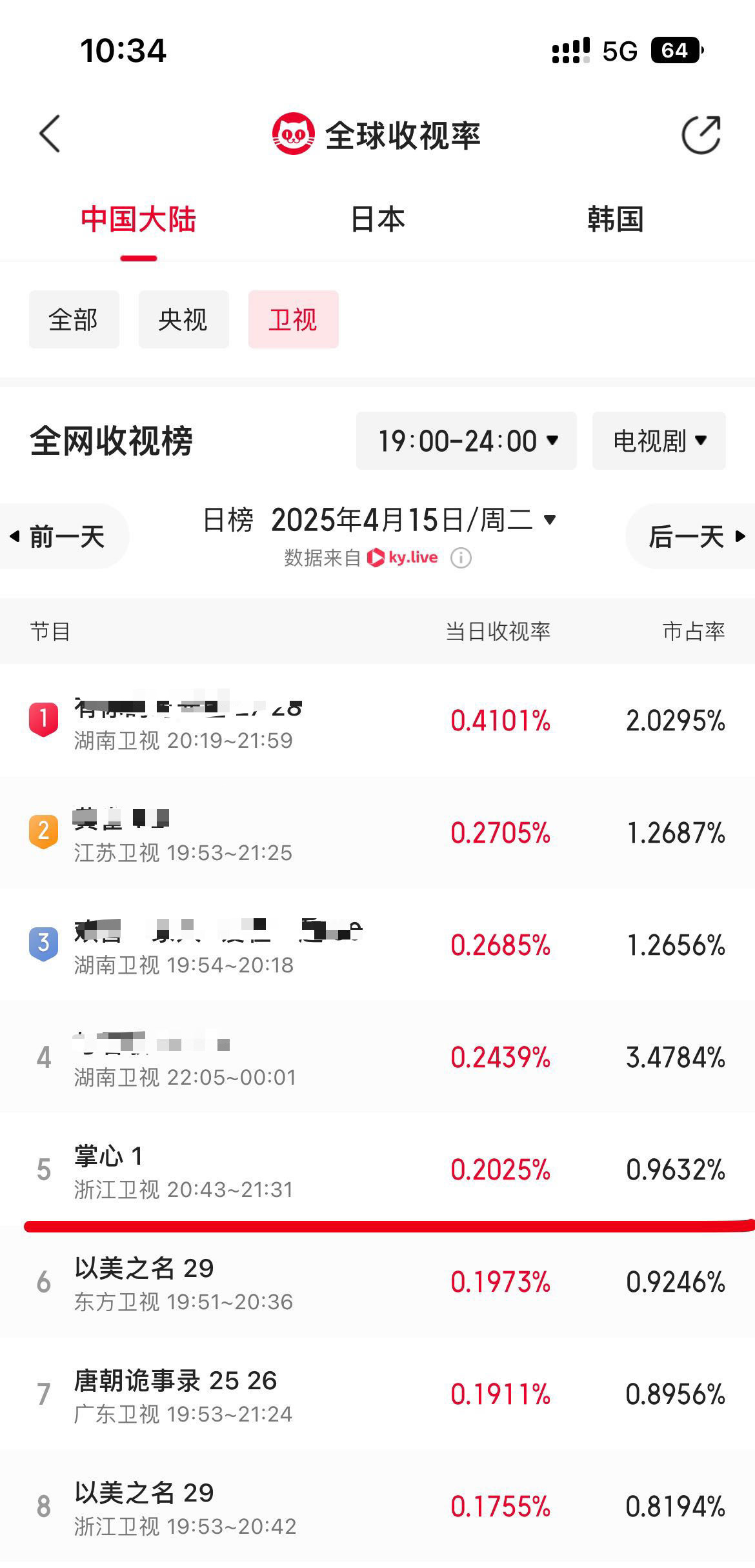Choose the 全部 filter chip

(74, 319)
